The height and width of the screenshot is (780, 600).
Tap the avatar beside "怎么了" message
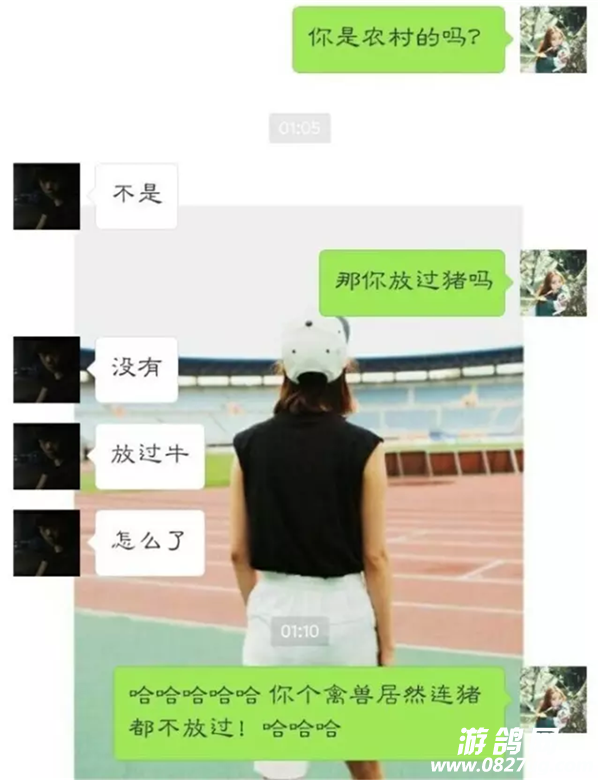click(46, 543)
